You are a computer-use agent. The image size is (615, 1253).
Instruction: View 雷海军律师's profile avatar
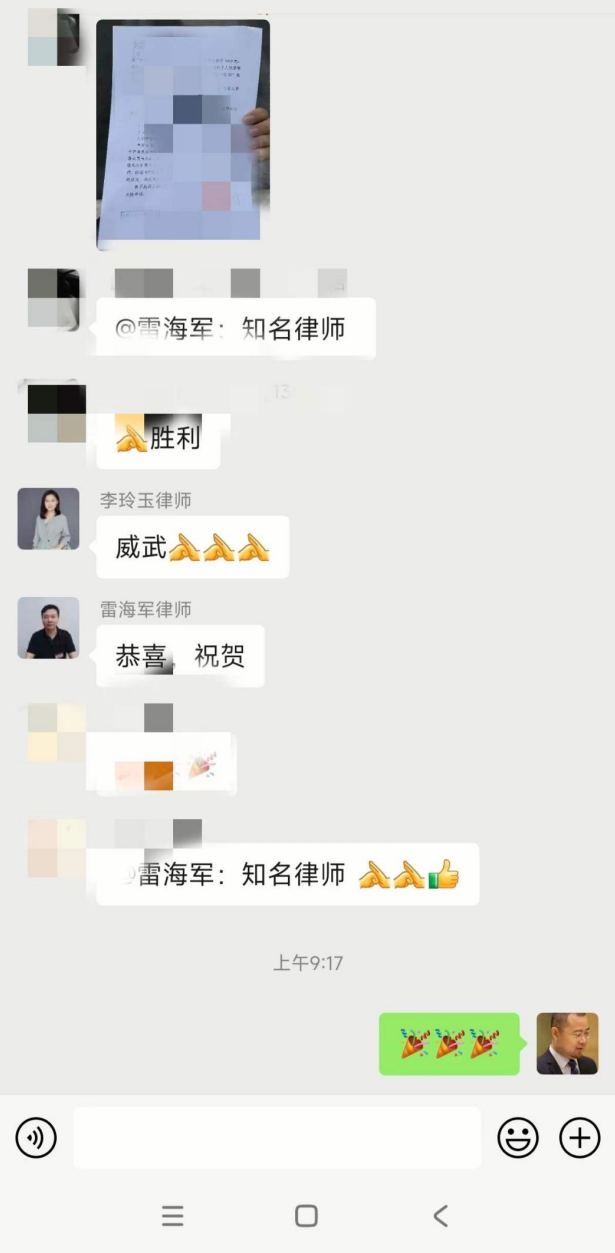coord(48,628)
